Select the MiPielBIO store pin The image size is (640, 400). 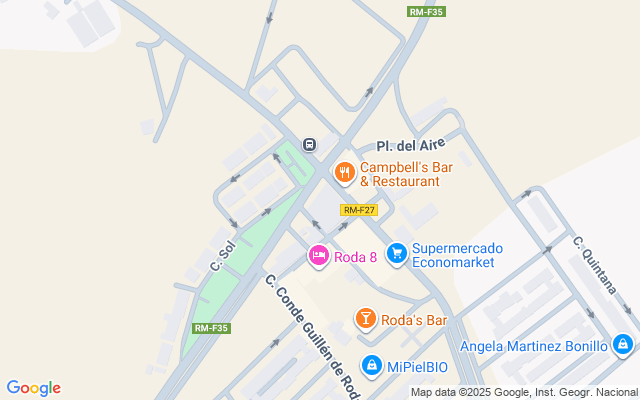372,366
